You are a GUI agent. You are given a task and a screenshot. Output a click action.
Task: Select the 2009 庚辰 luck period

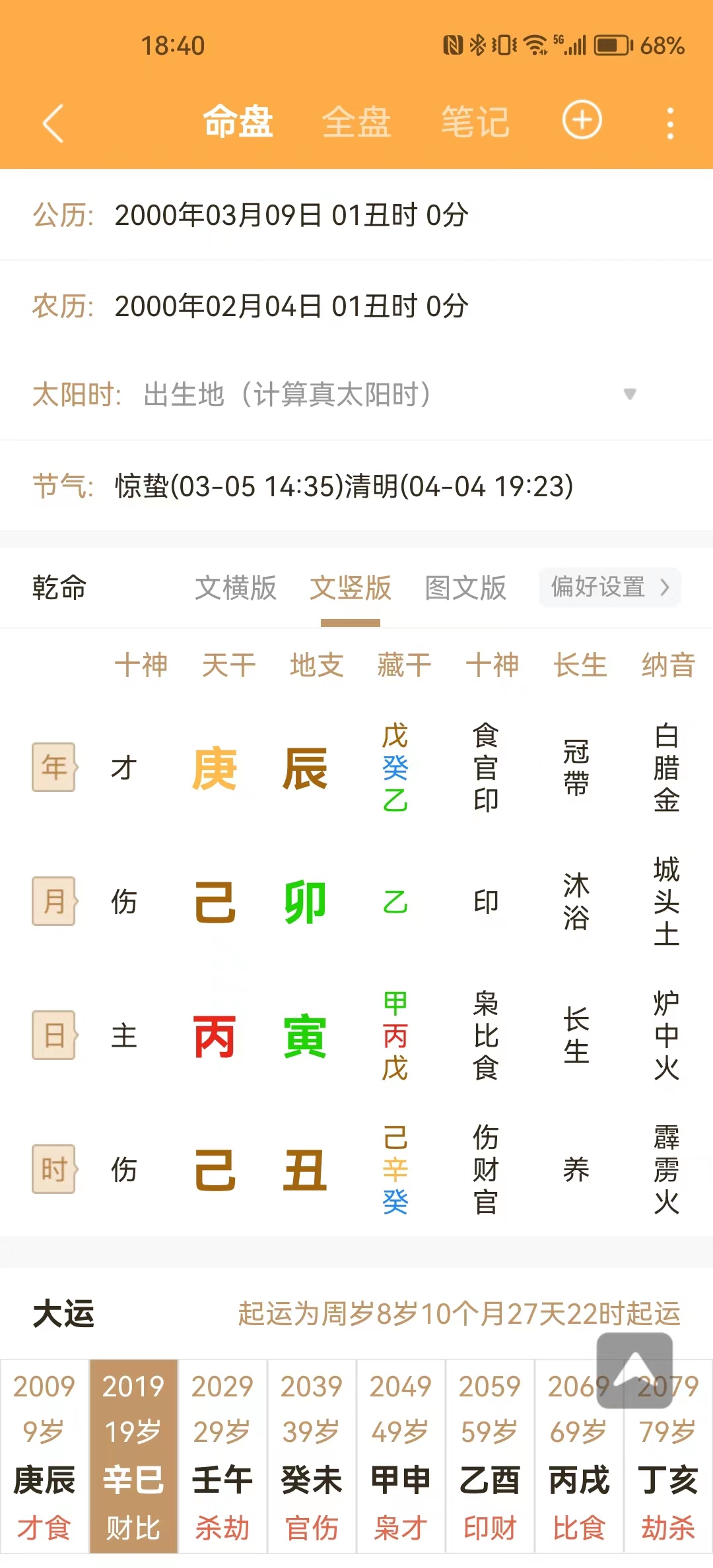44,1456
